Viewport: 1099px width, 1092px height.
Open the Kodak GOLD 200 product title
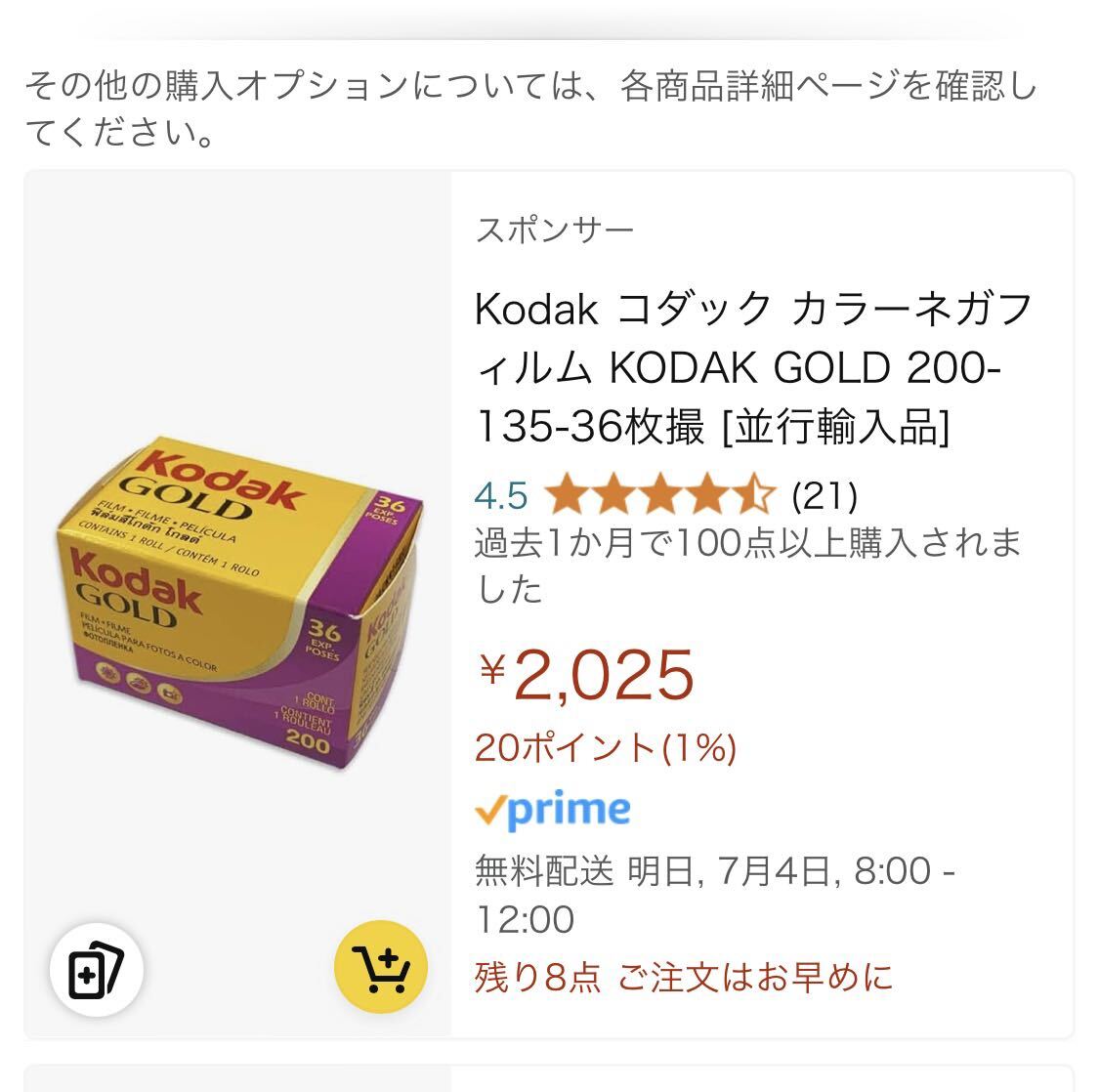pyautogui.click(x=752, y=368)
